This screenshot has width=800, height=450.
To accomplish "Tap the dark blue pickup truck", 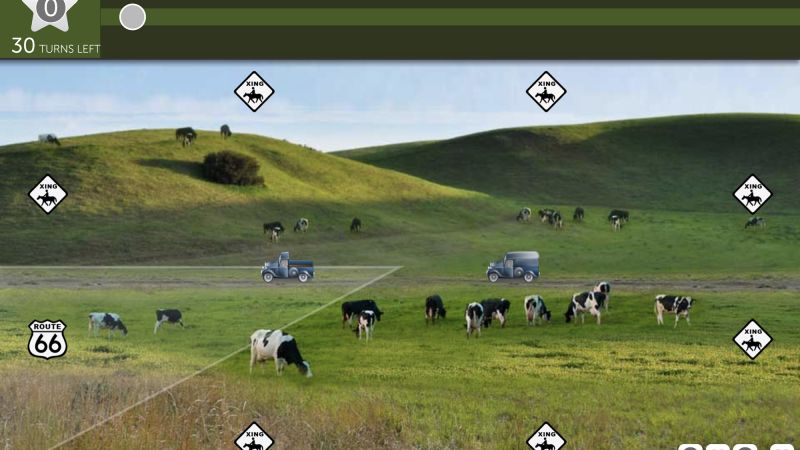I will (x=287, y=267).
